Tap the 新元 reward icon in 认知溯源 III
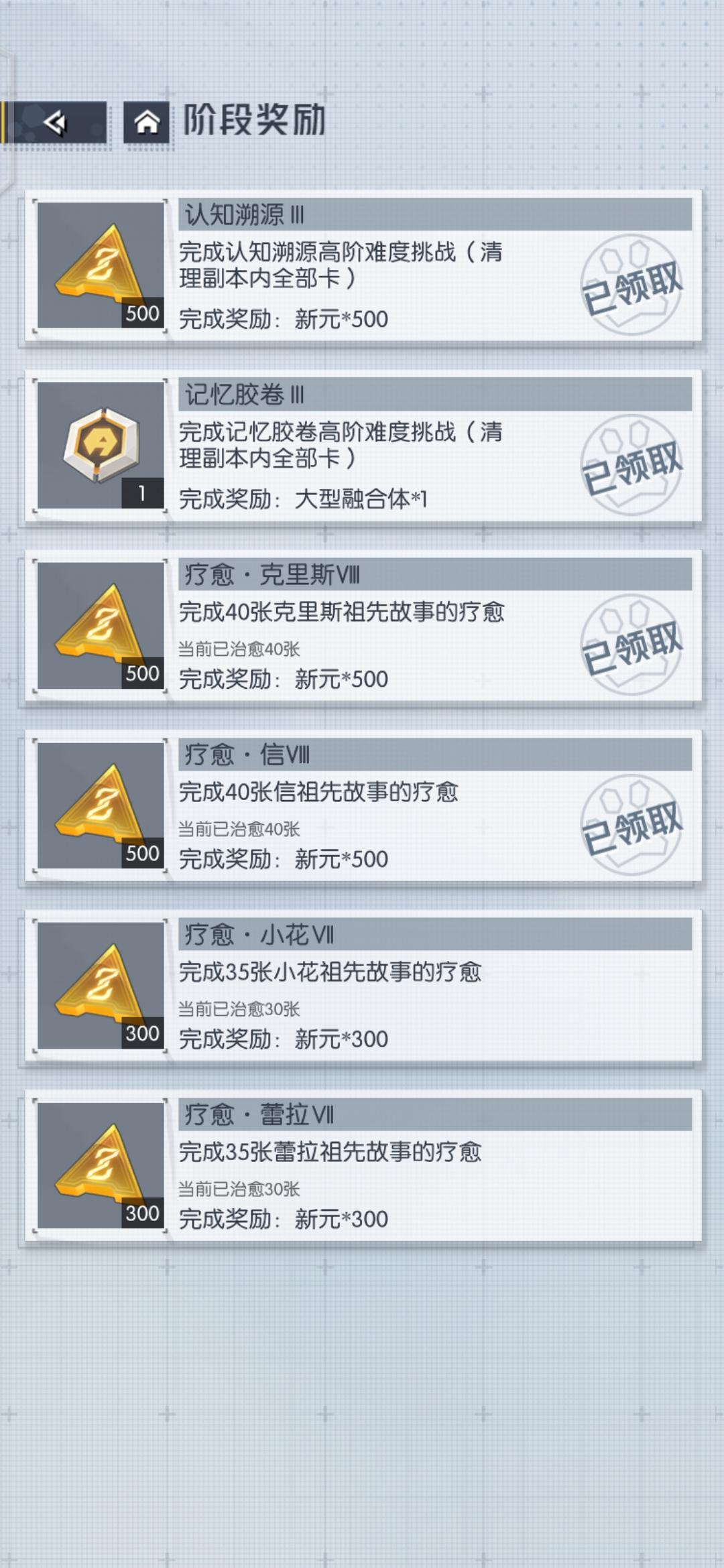 (101, 265)
